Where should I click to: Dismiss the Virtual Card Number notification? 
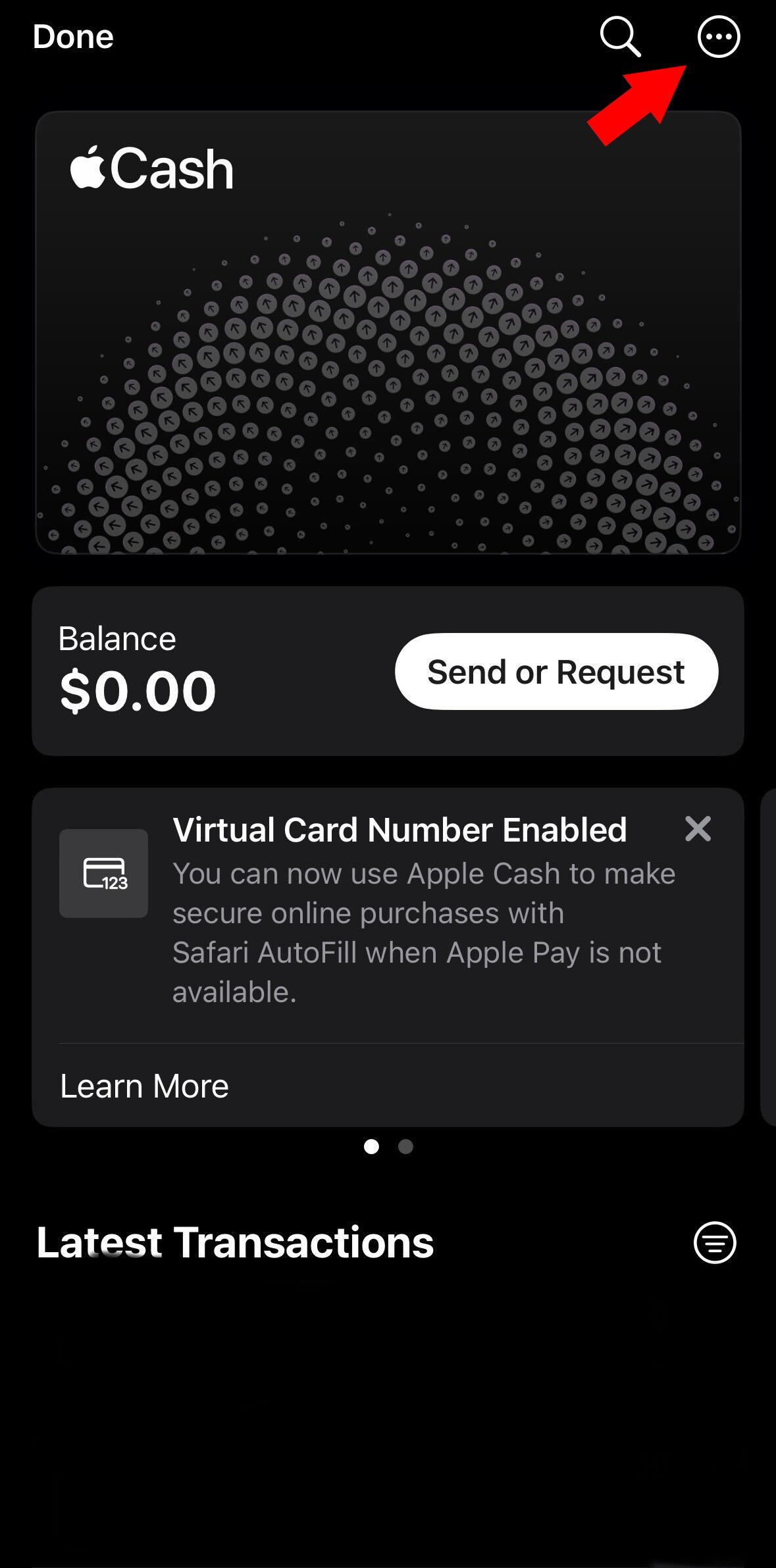click(698, 829)
